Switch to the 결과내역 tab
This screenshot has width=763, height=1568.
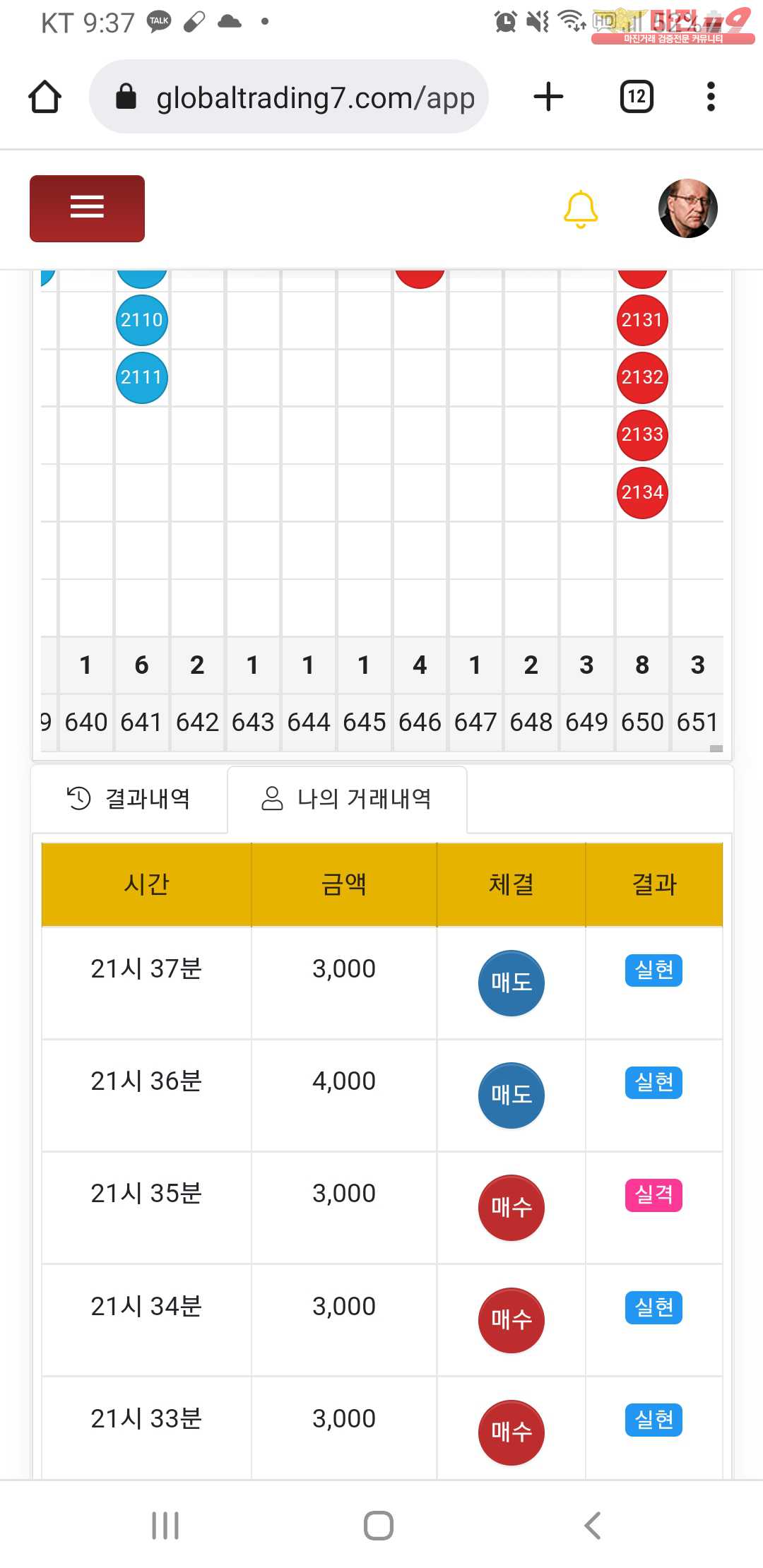pos(129,799)
